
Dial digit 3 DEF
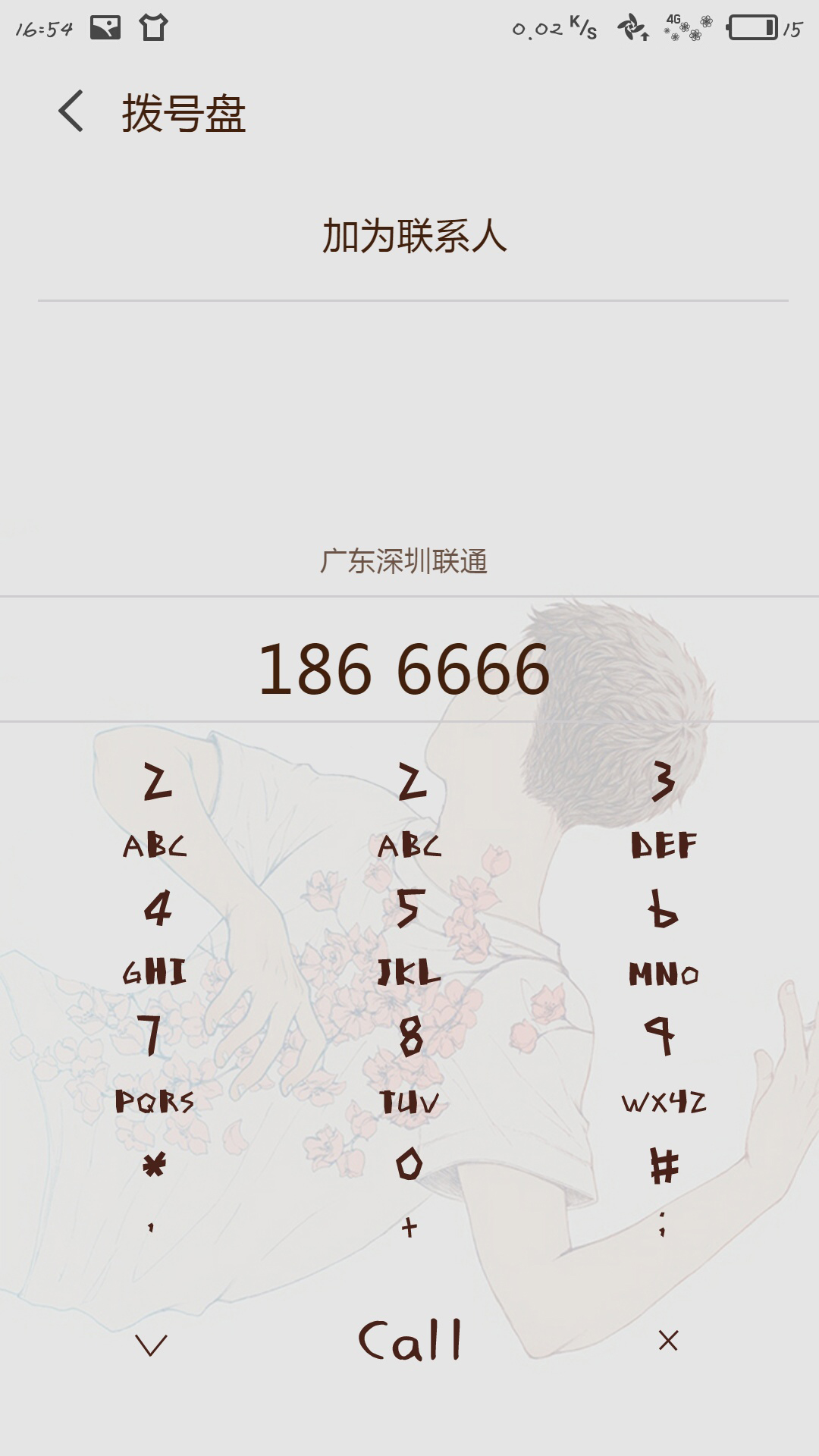coord(664,808)
